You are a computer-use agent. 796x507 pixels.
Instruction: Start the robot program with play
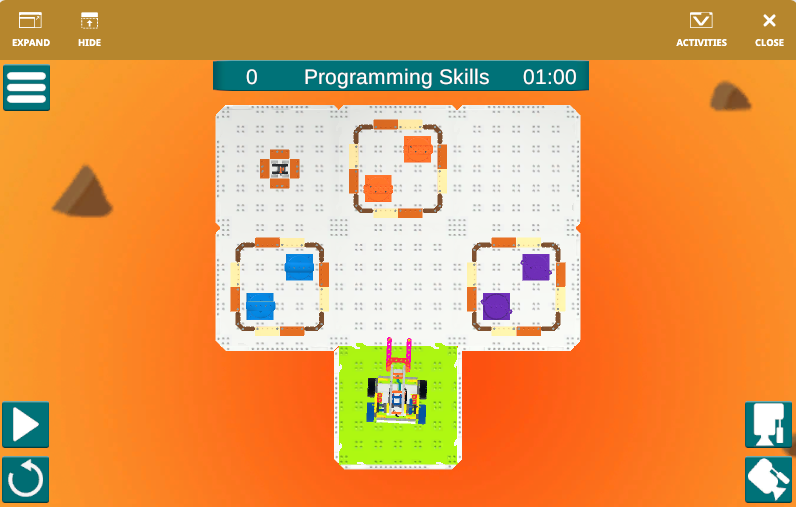tap(25, 425)
